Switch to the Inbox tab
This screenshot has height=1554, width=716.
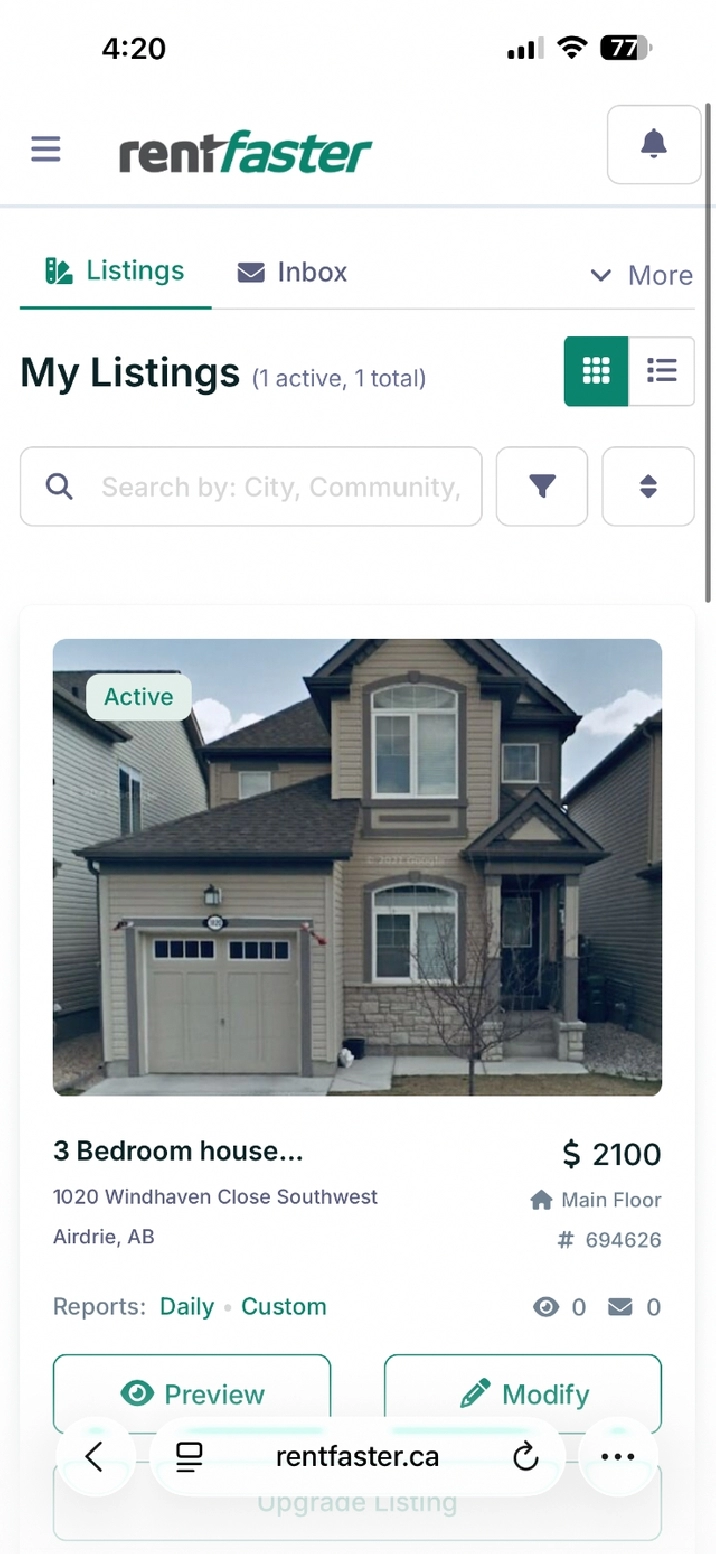tap(292, 272)
